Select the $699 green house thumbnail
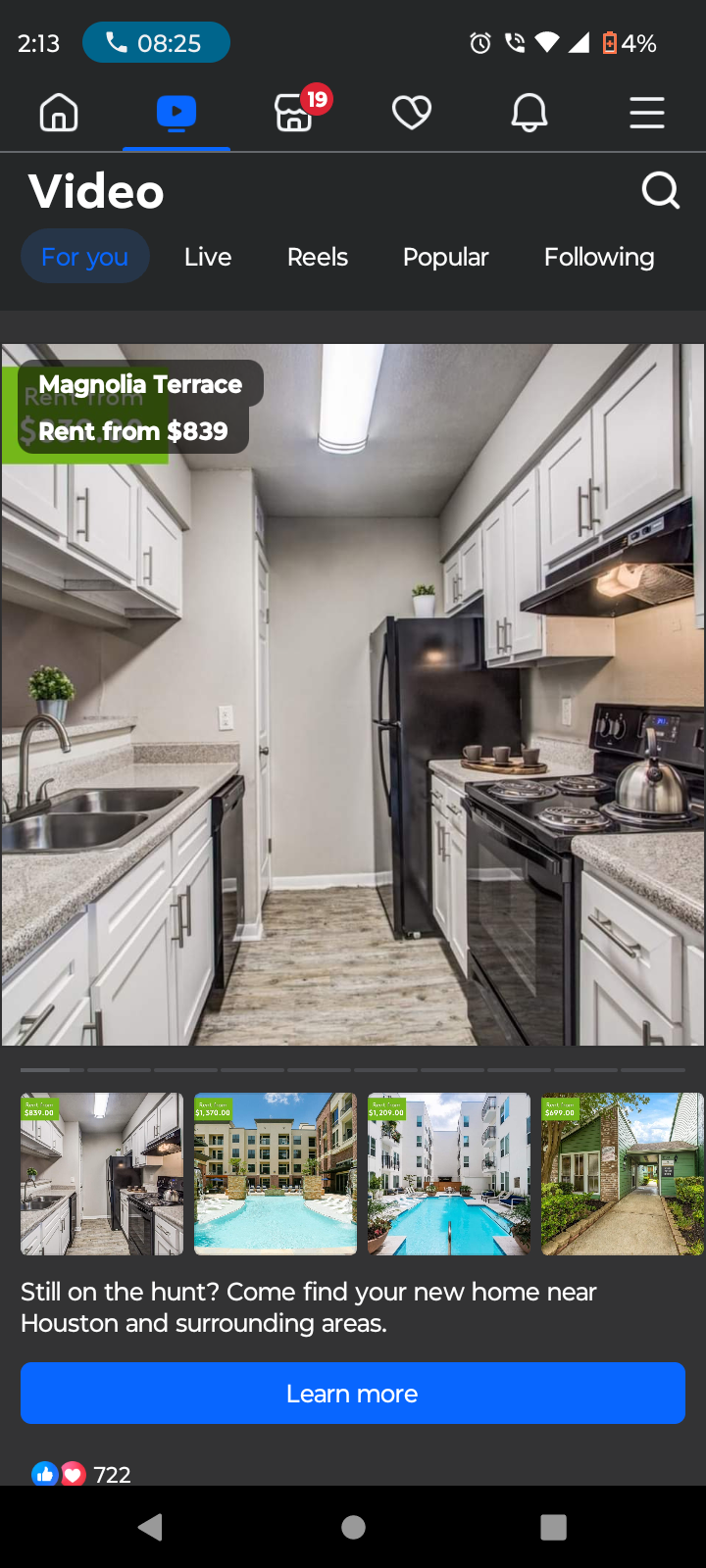 623,1174
